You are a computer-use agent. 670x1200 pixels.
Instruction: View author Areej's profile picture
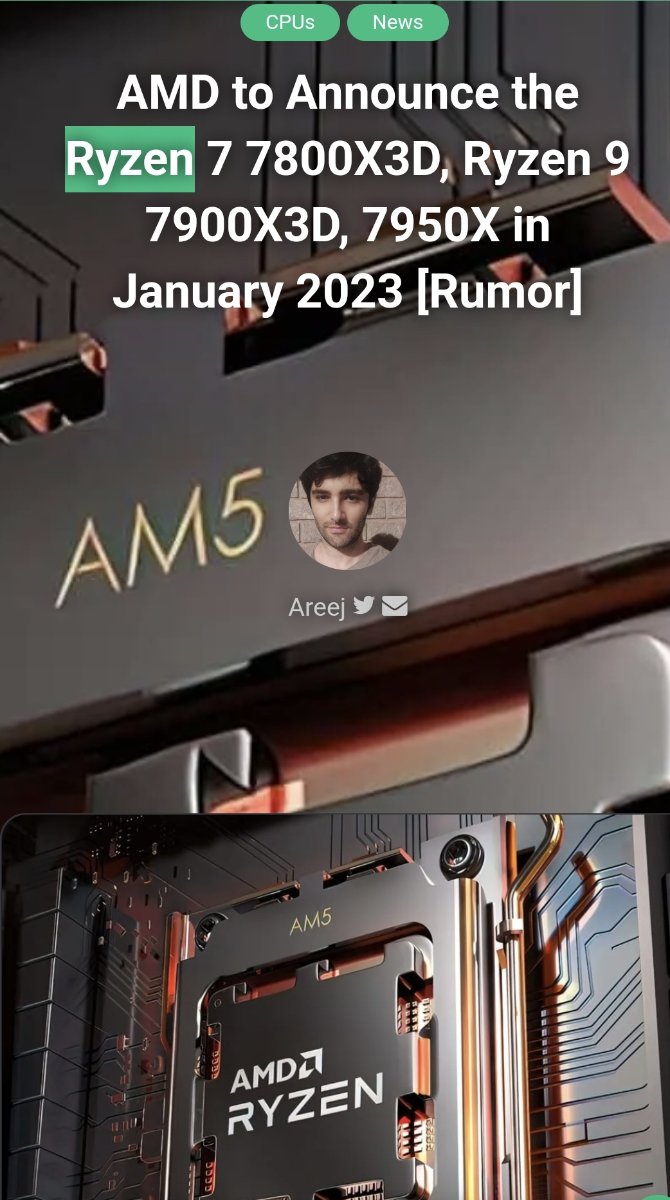(348, 511)
